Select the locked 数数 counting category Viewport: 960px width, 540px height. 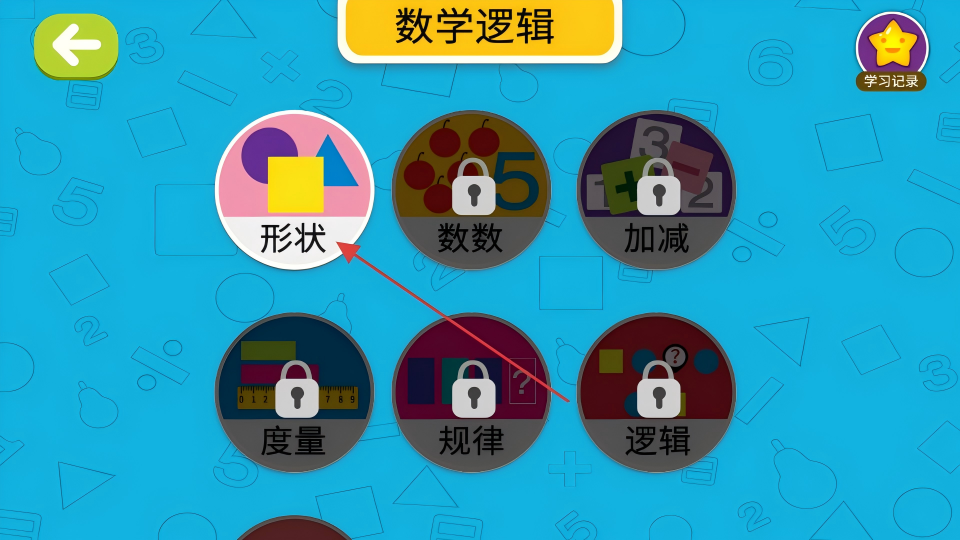tap(471, 190)
